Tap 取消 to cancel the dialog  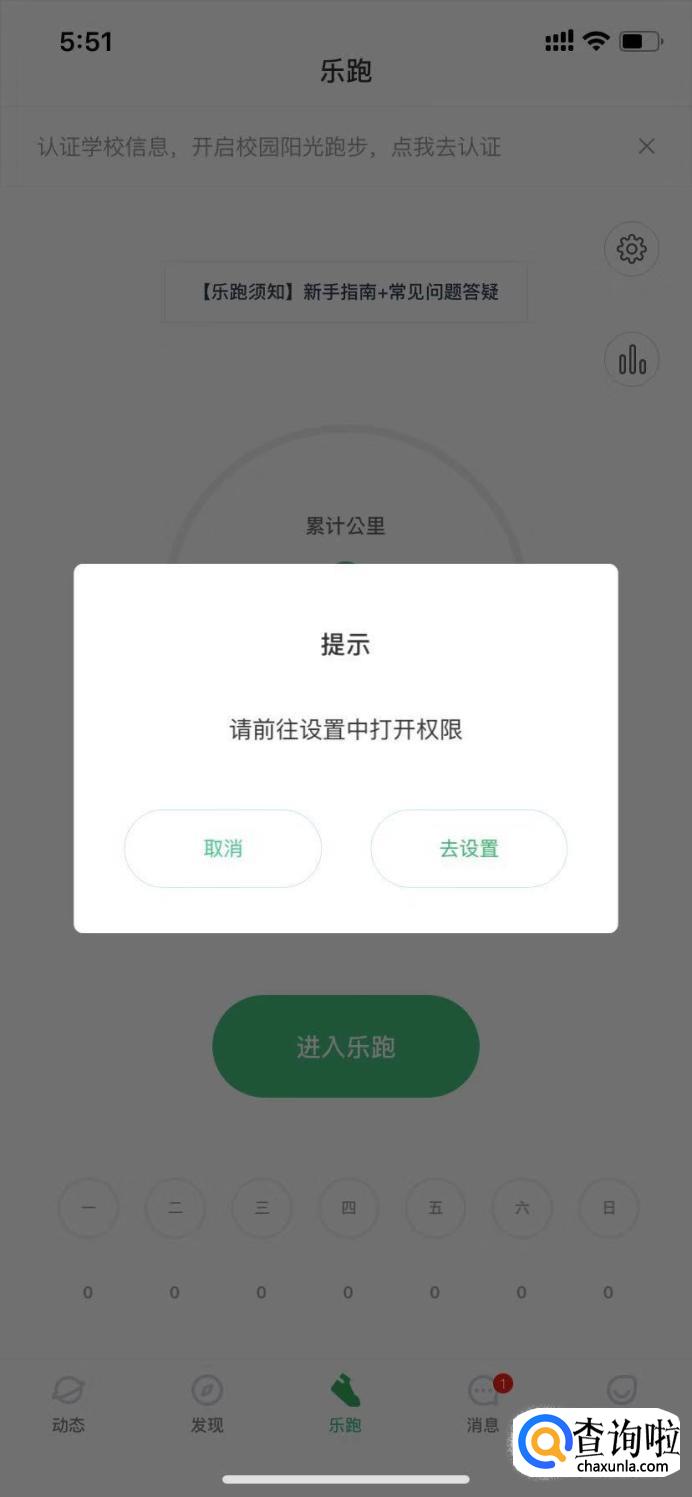point(222,848)
